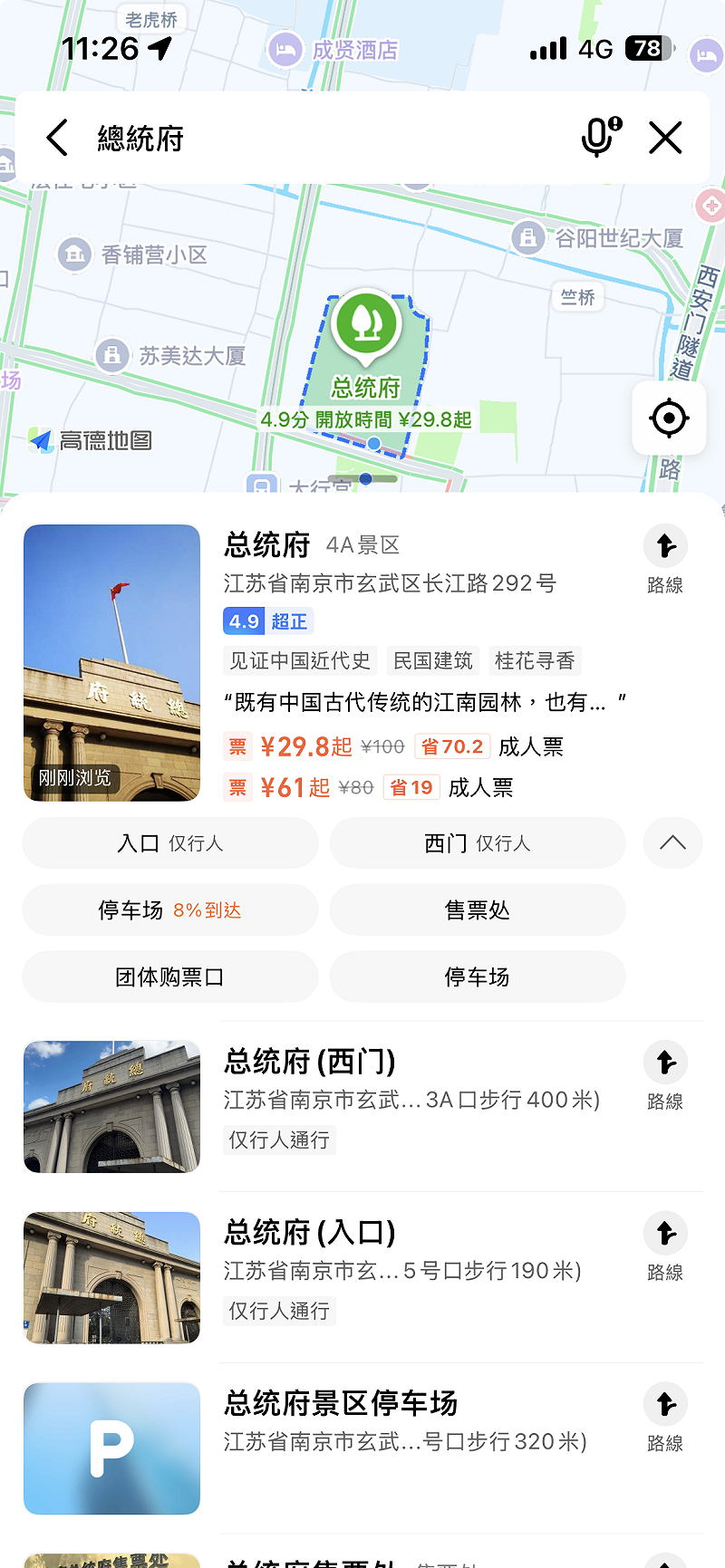Image resolution: width=725 pixels, height=1568 pixels.
Task: Select the 竺桥 label on the map
Action: point(577,297)
